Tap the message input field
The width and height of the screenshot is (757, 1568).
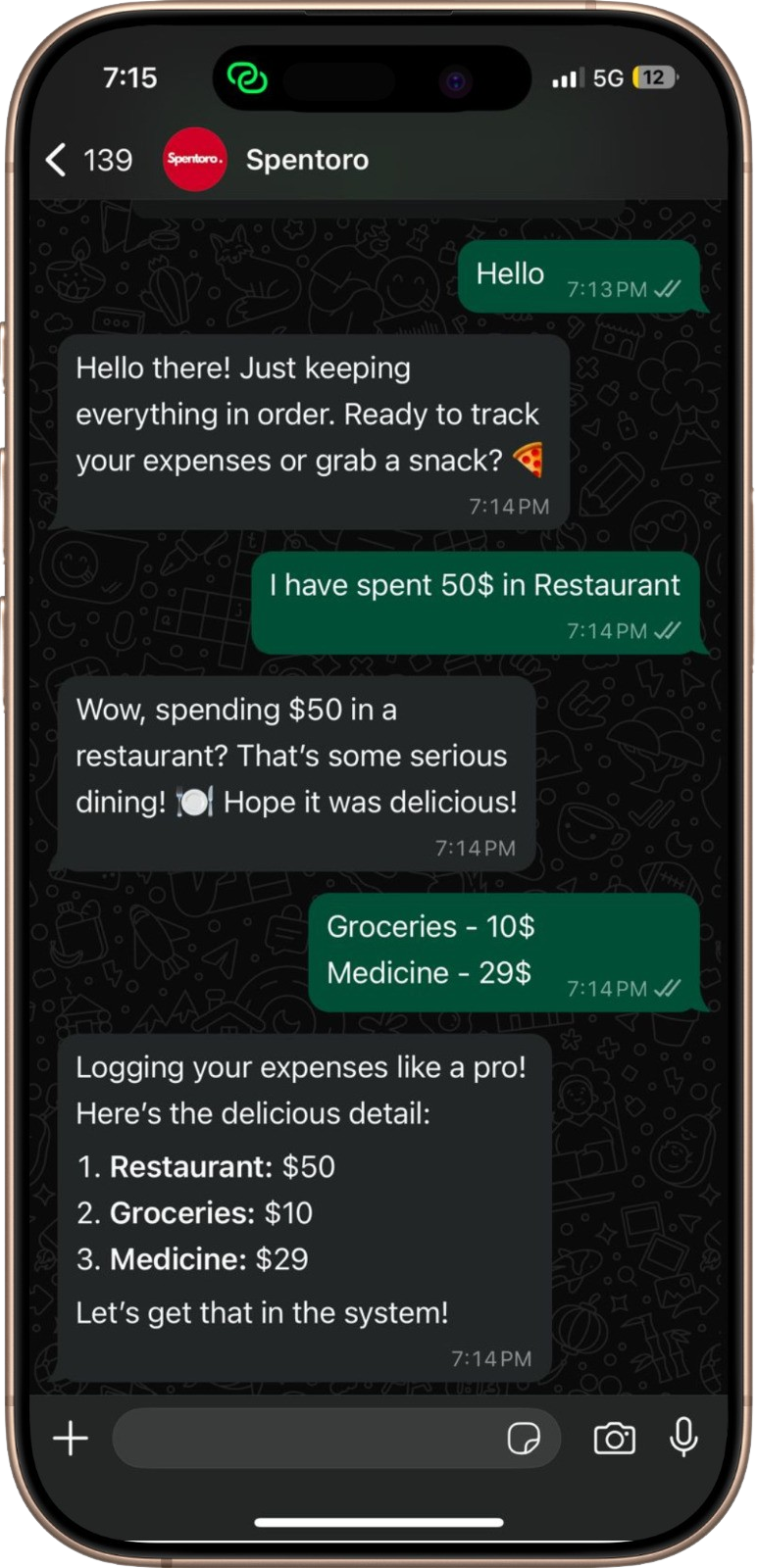point(304,1439)
